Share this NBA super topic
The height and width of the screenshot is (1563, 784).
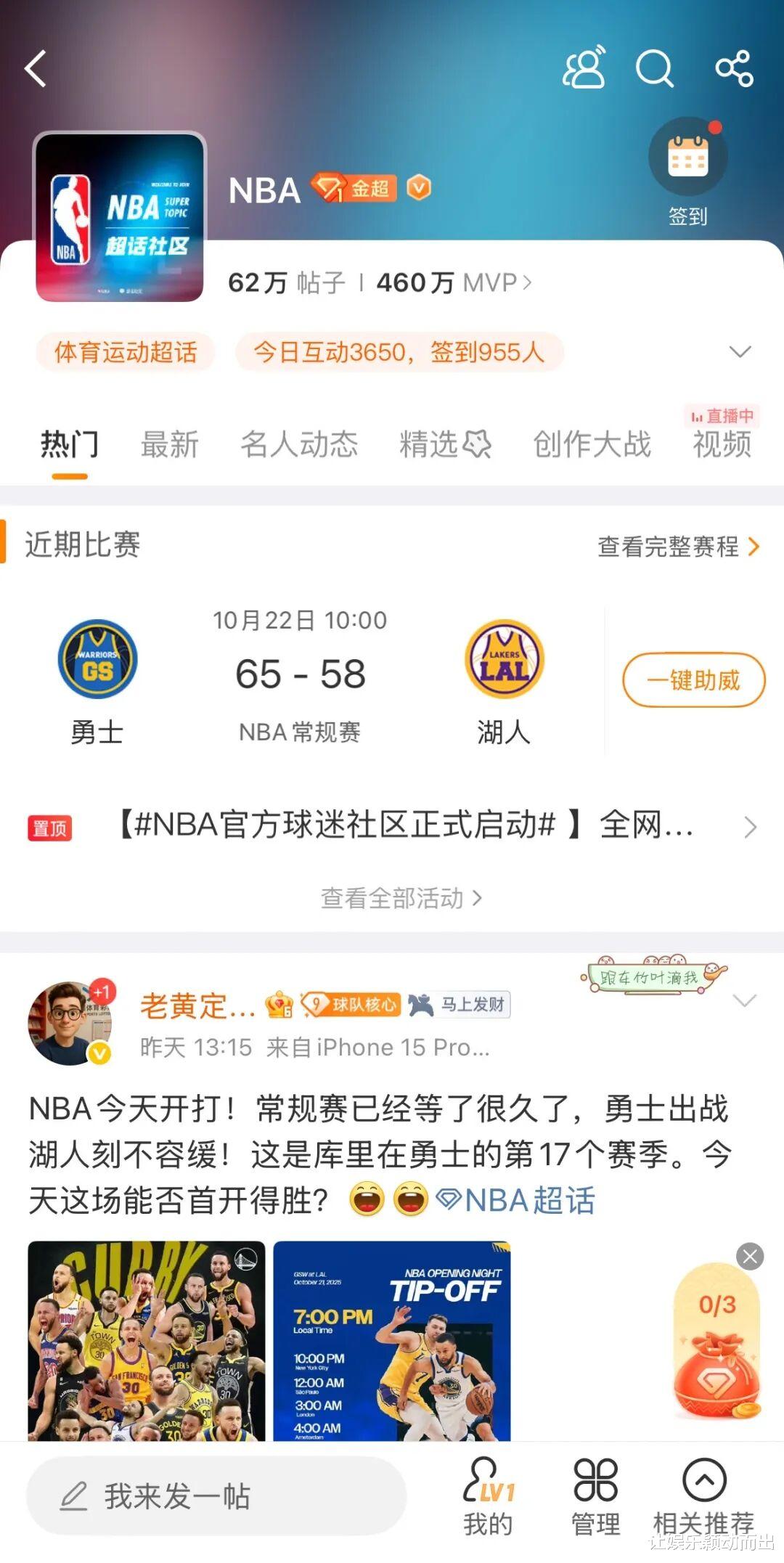pos(734,69)
